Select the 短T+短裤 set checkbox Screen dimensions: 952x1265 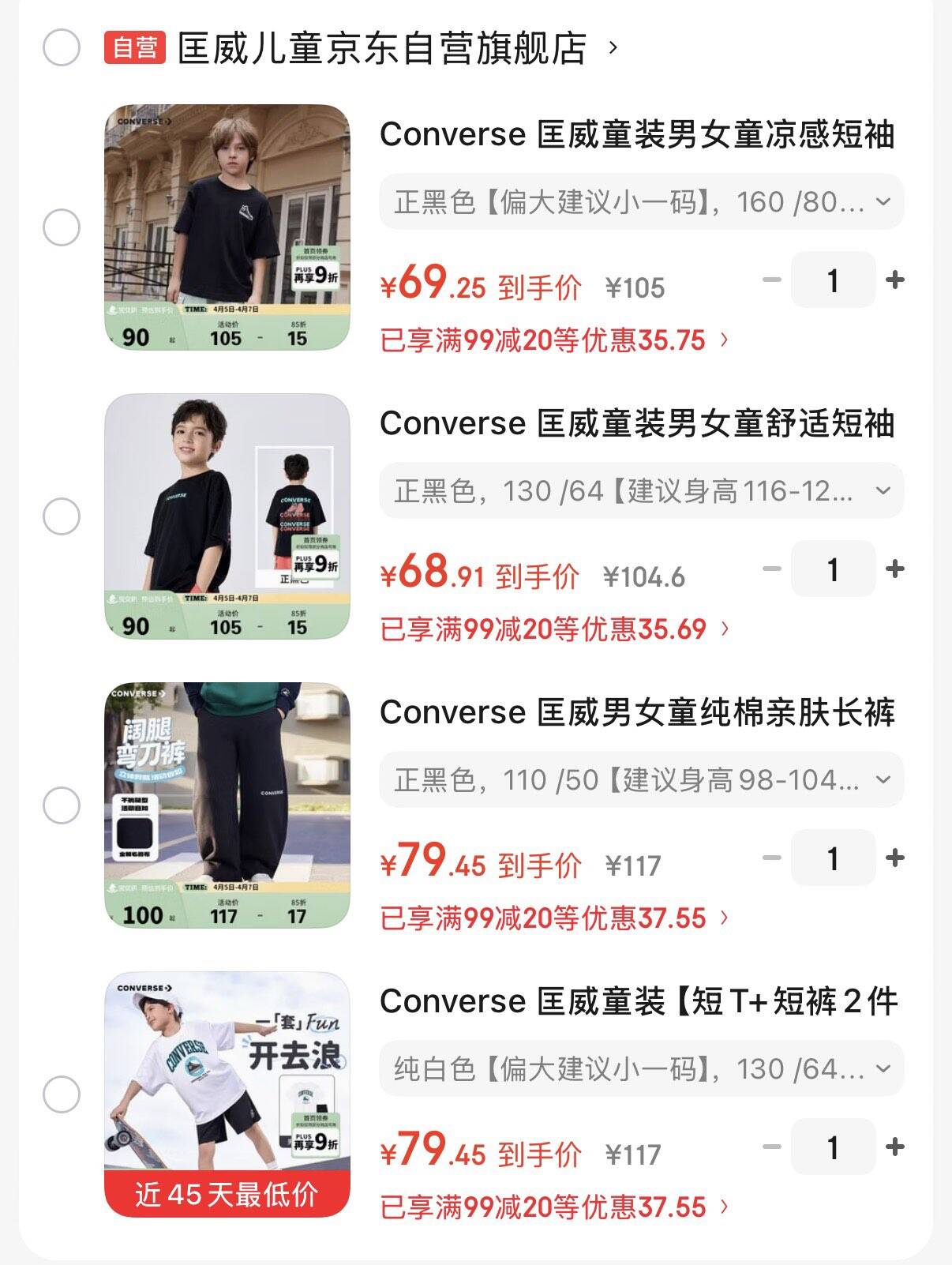pos(62,1095)
